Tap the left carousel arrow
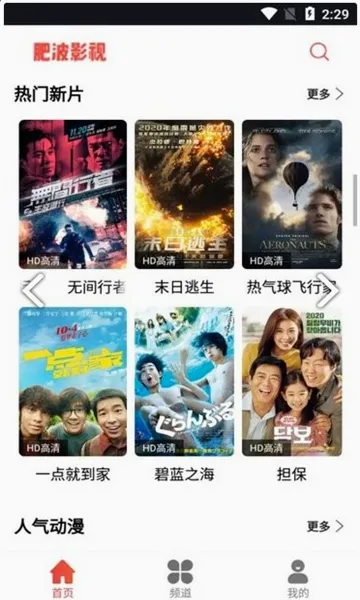Image resolution: width=360 pixels, height=600 pixels. point(33,290)
